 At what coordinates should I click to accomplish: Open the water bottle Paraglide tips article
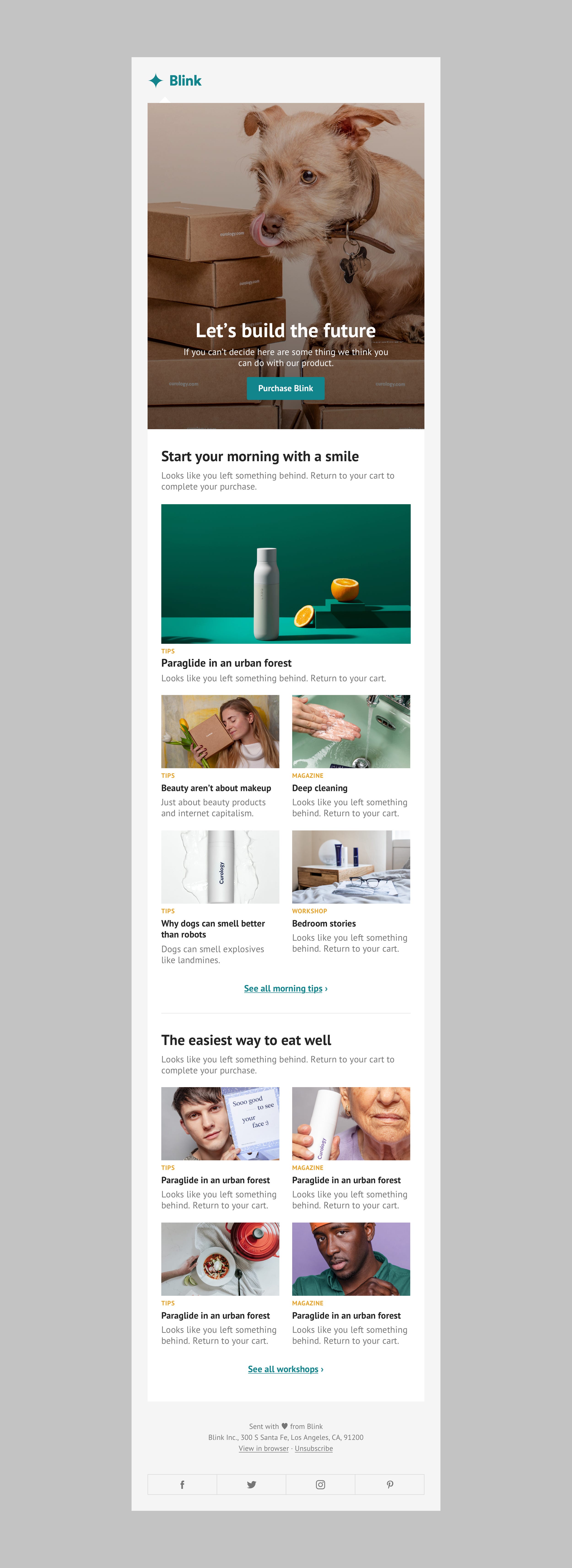(x=226, y=663)
